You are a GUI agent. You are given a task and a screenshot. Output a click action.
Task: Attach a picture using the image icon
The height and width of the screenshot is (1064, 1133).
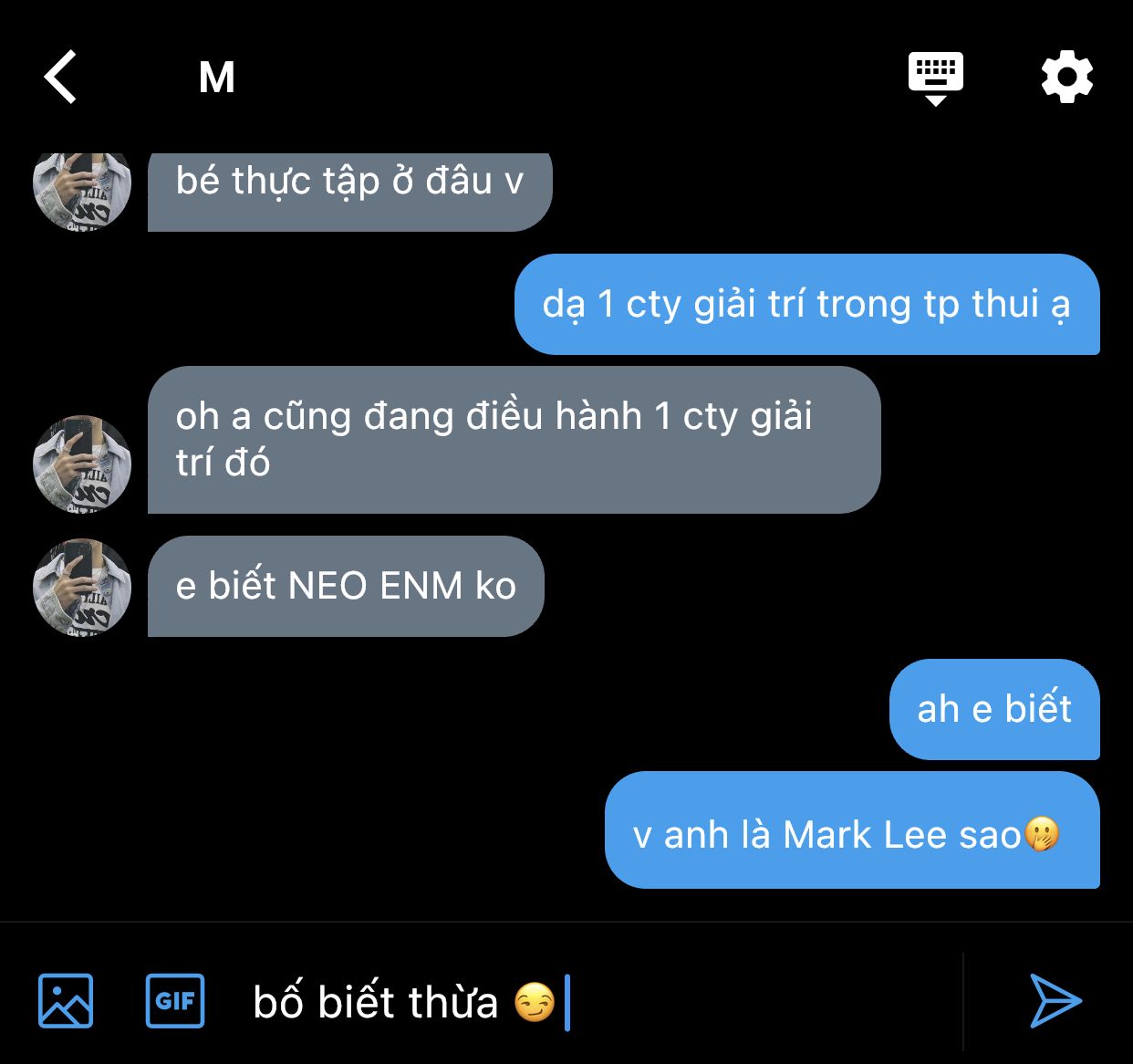[x=66, y=1001]
